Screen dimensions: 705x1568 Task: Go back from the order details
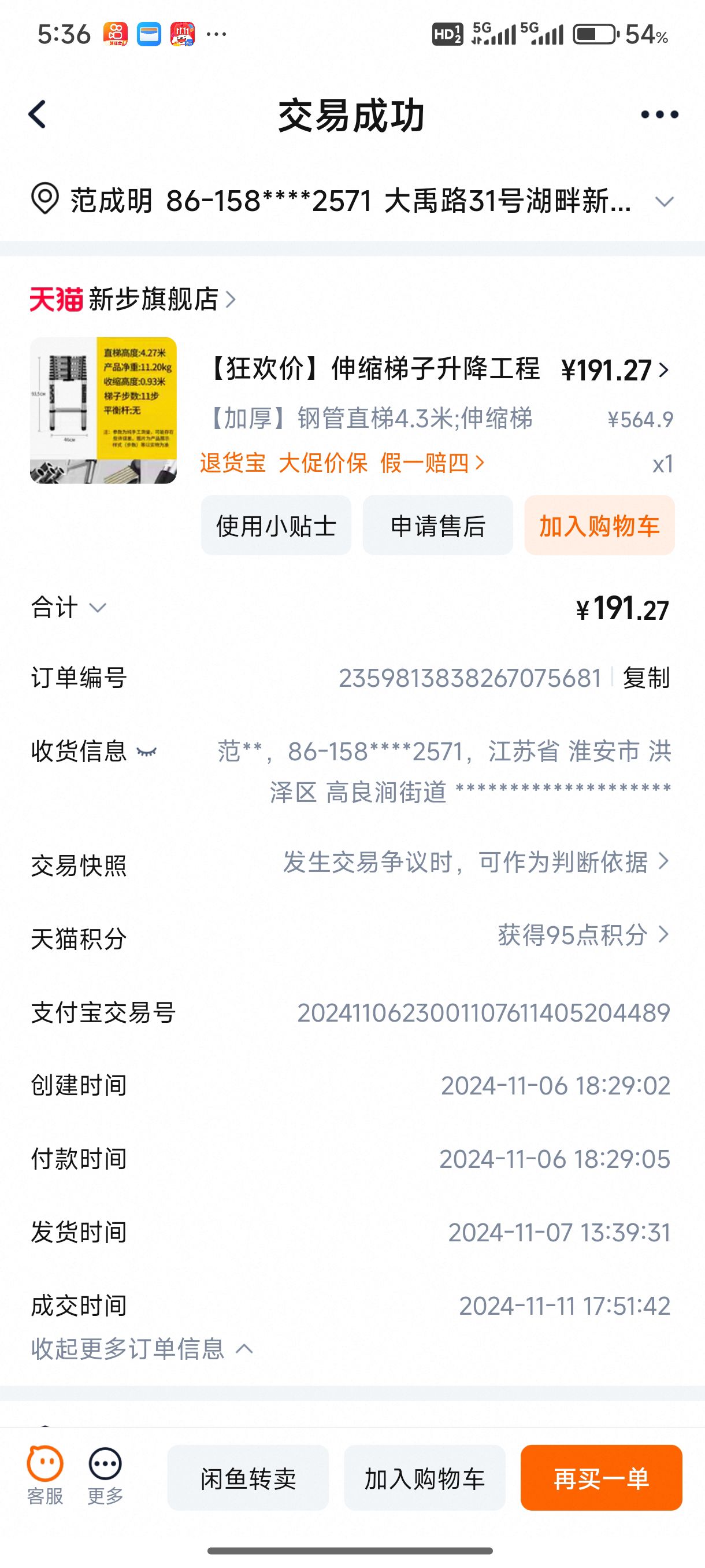pyautogui.click(x=38, y=114)
